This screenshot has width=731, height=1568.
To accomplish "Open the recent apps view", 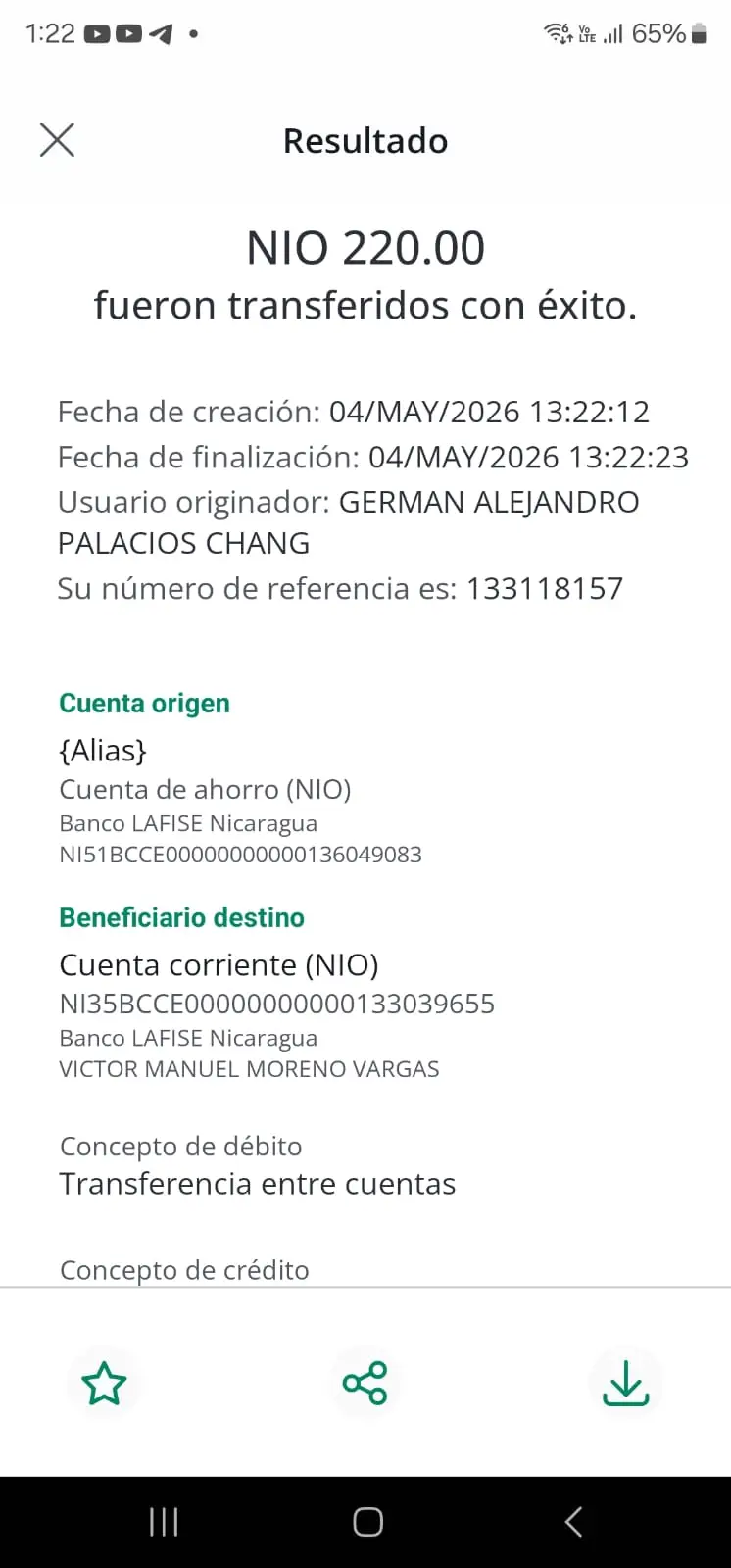I will 164,1521.
